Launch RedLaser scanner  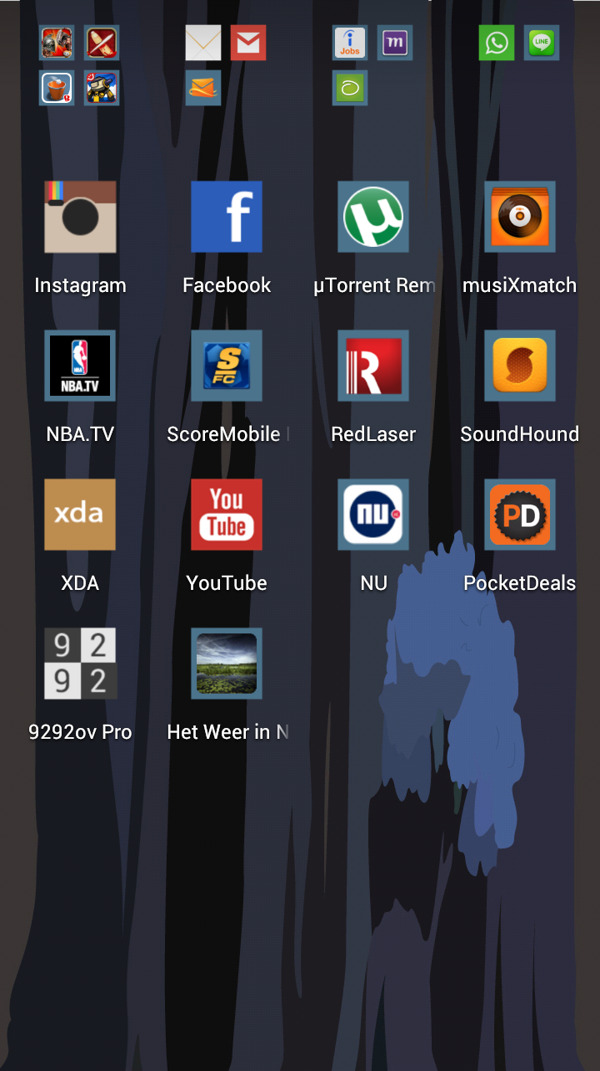click(373, 366)
